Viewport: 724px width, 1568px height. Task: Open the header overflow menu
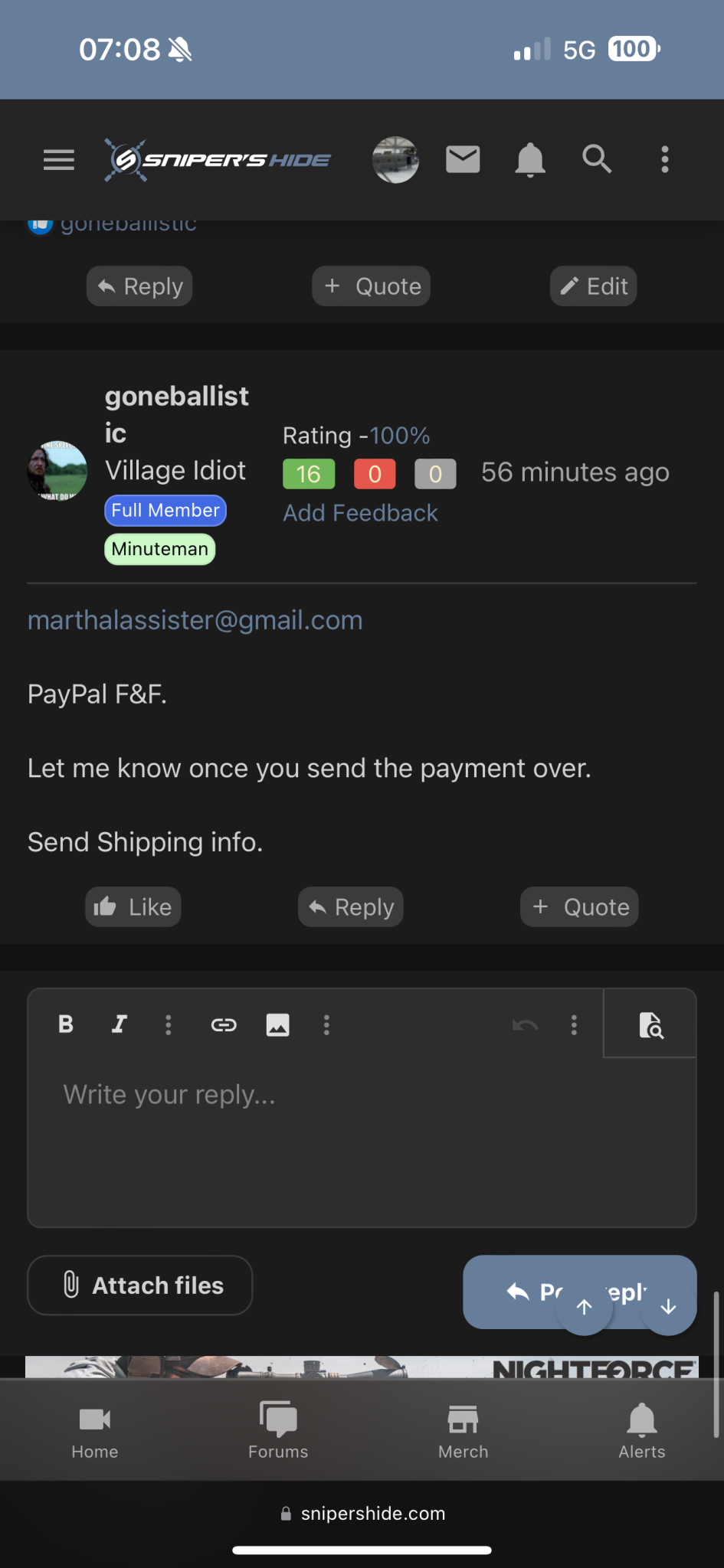[665, 159]
